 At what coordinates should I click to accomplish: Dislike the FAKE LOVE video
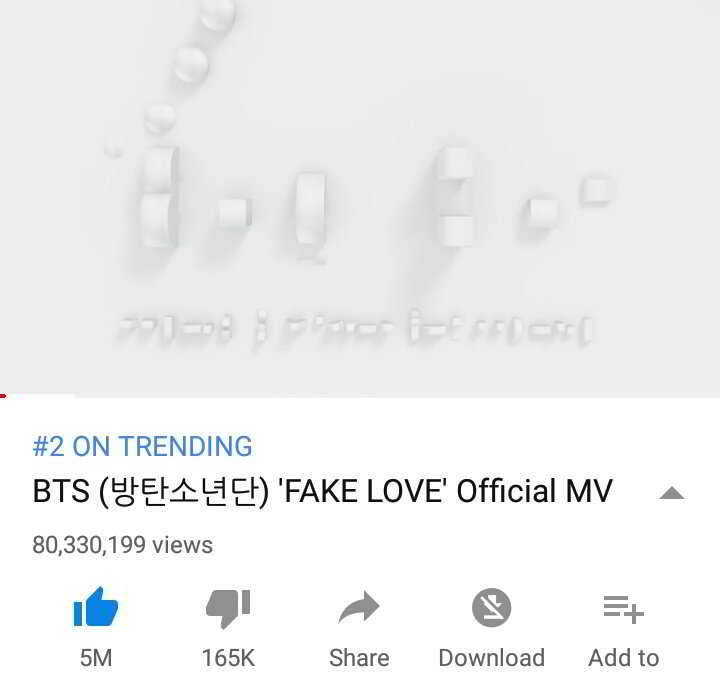[228, 609]
